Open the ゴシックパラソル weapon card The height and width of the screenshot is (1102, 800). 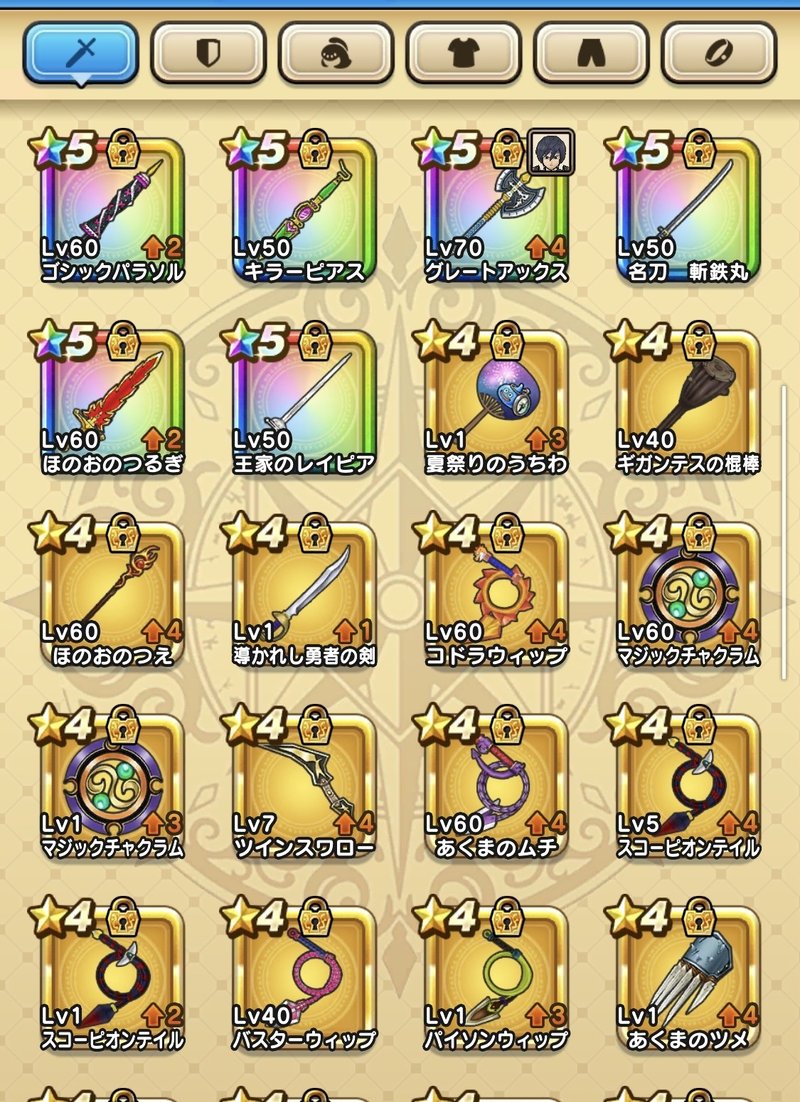(112, 210)
